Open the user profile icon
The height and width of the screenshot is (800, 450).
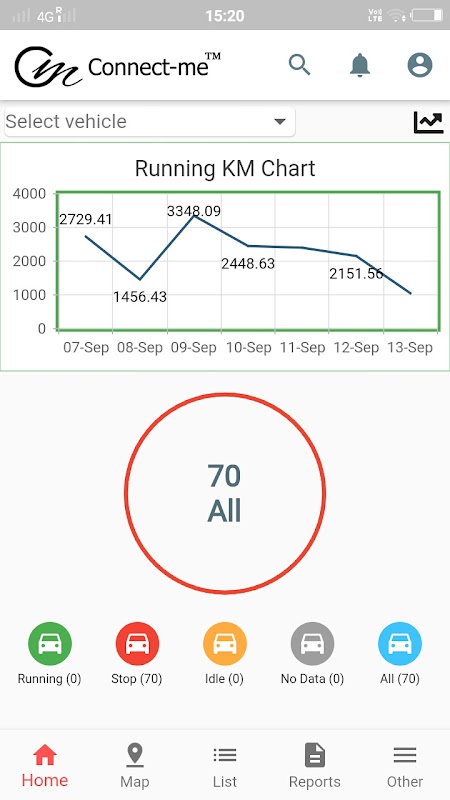pos(420,65)
